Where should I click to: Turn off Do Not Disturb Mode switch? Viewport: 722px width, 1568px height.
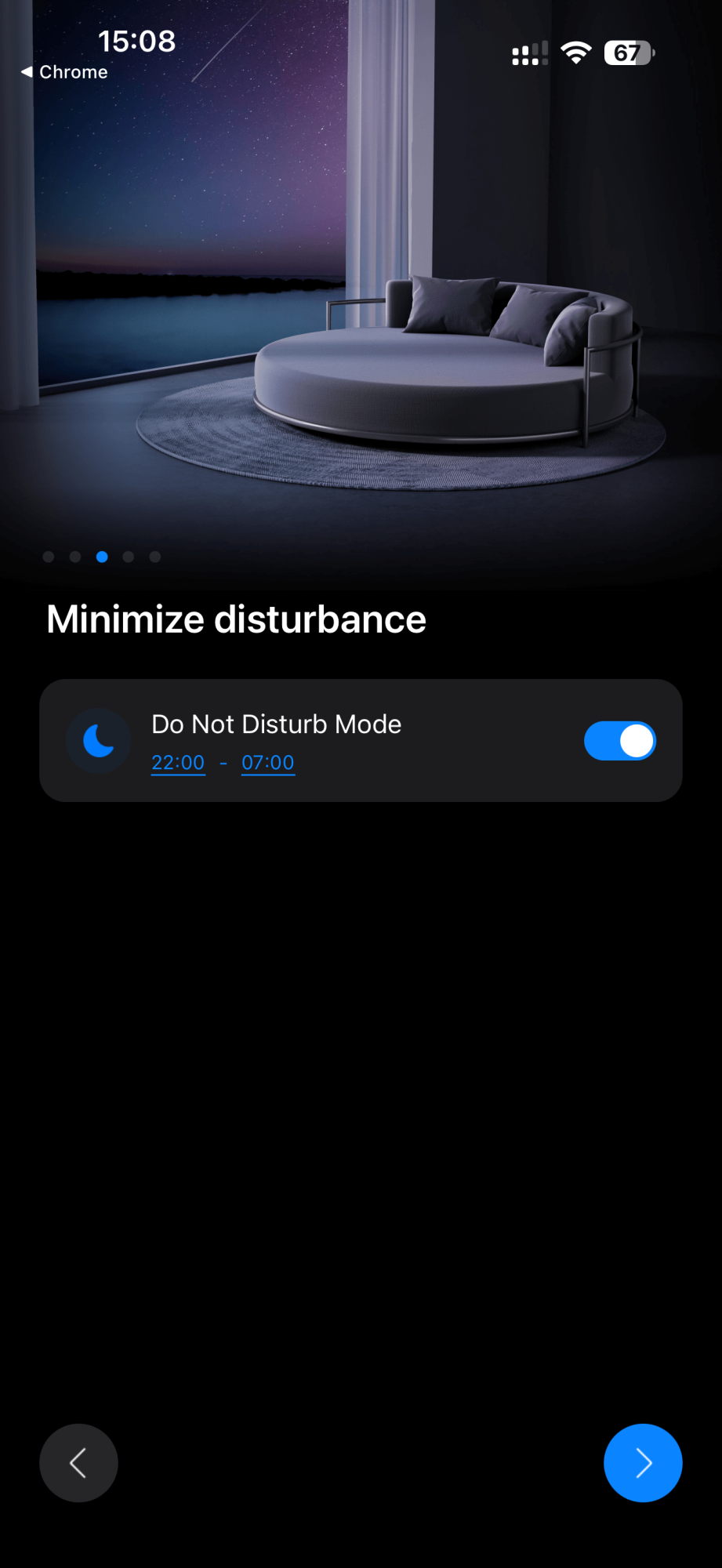click(x=619, y=741)
